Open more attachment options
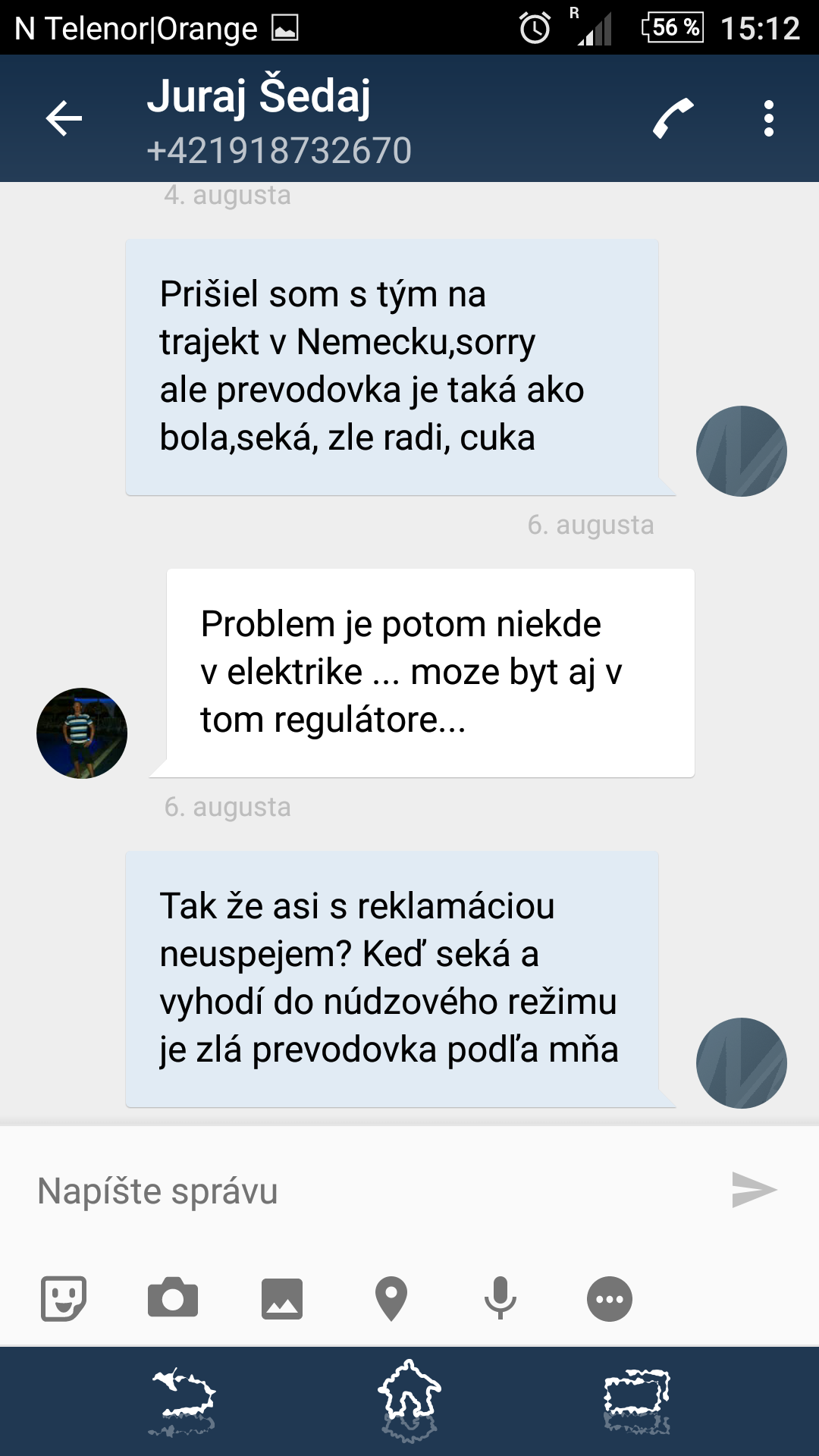 [610, 1298]
